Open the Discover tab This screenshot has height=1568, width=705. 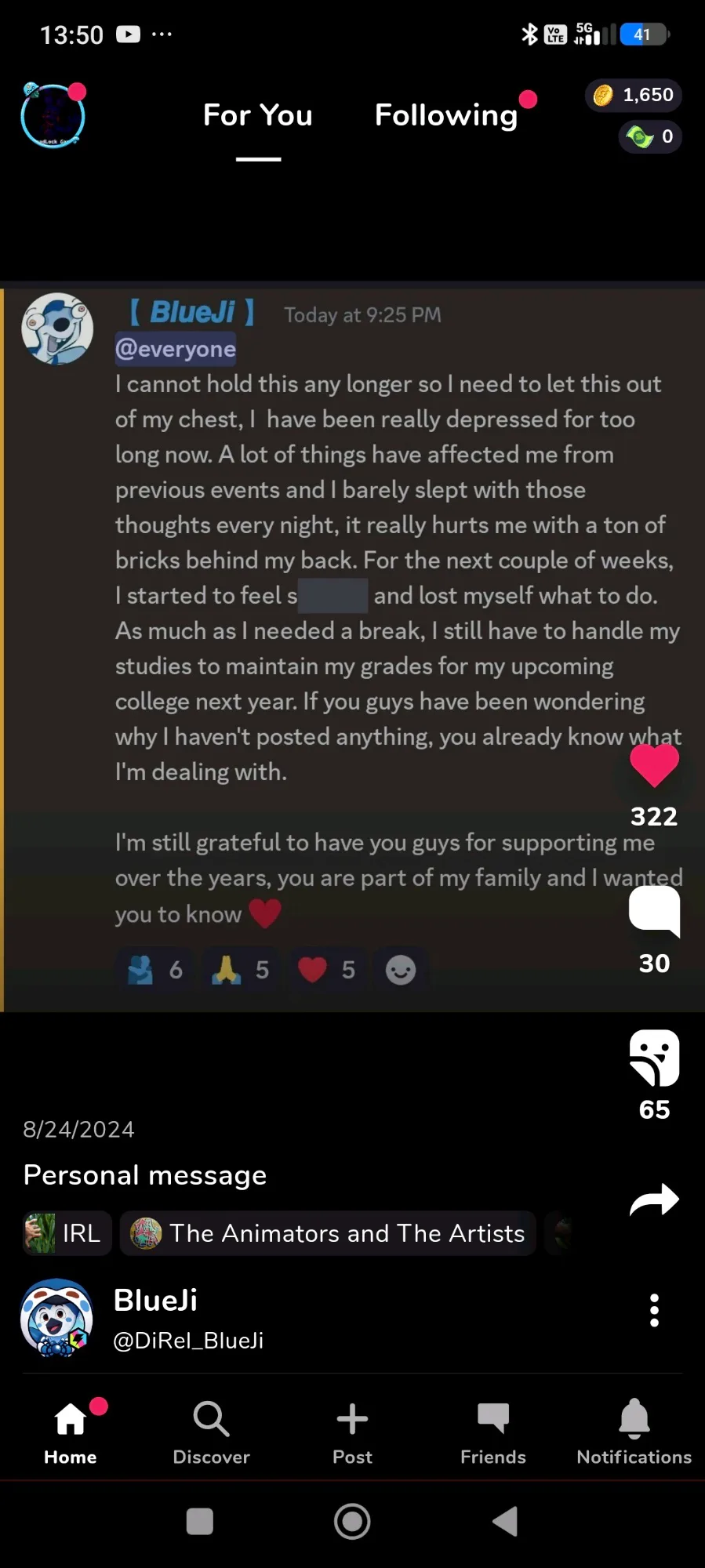point(211,1433)
